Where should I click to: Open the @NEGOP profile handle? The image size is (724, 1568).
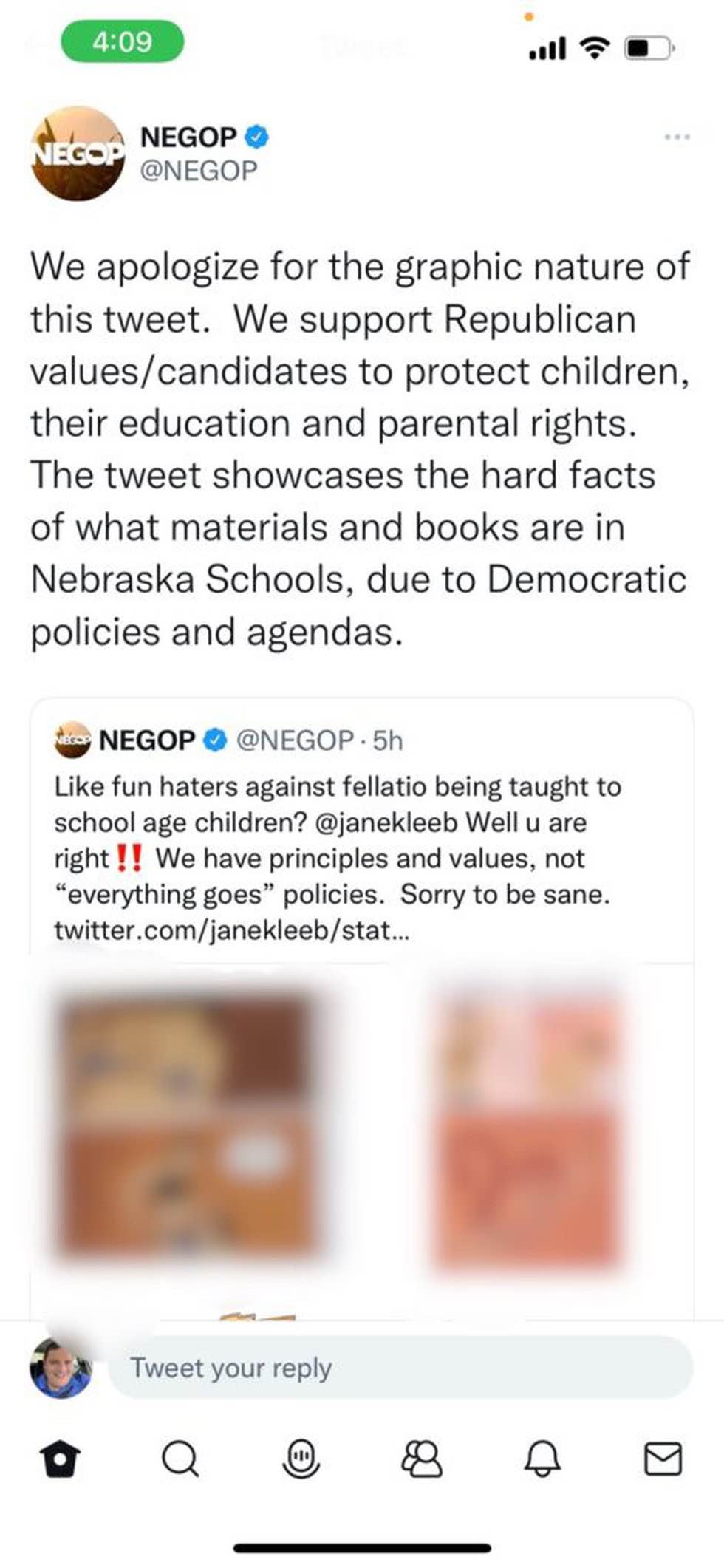pos(199,171)
